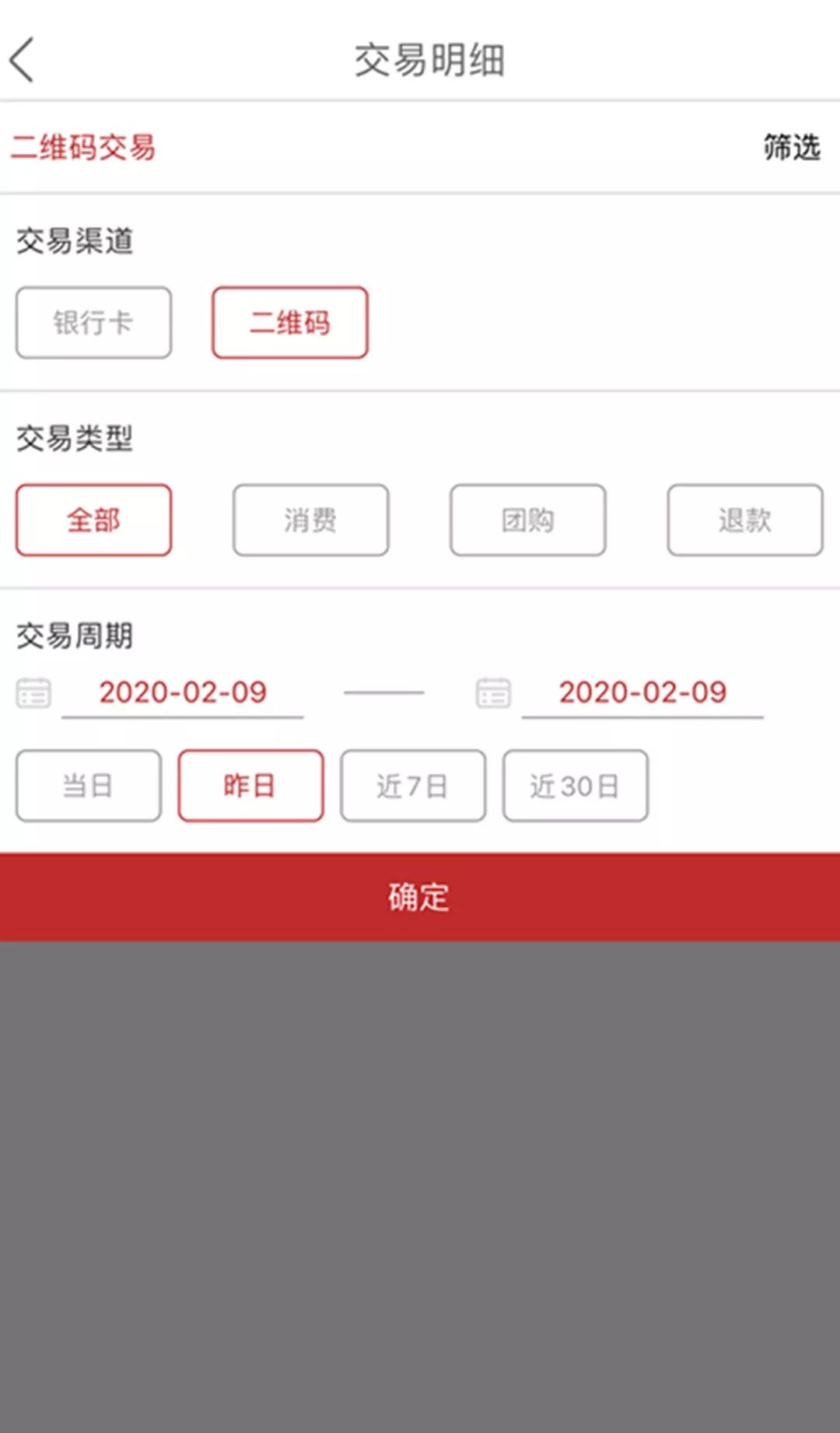This screenshot has width=840, height=1433.
Task: Choose 退款 transaction type
Action: (744, 520)
